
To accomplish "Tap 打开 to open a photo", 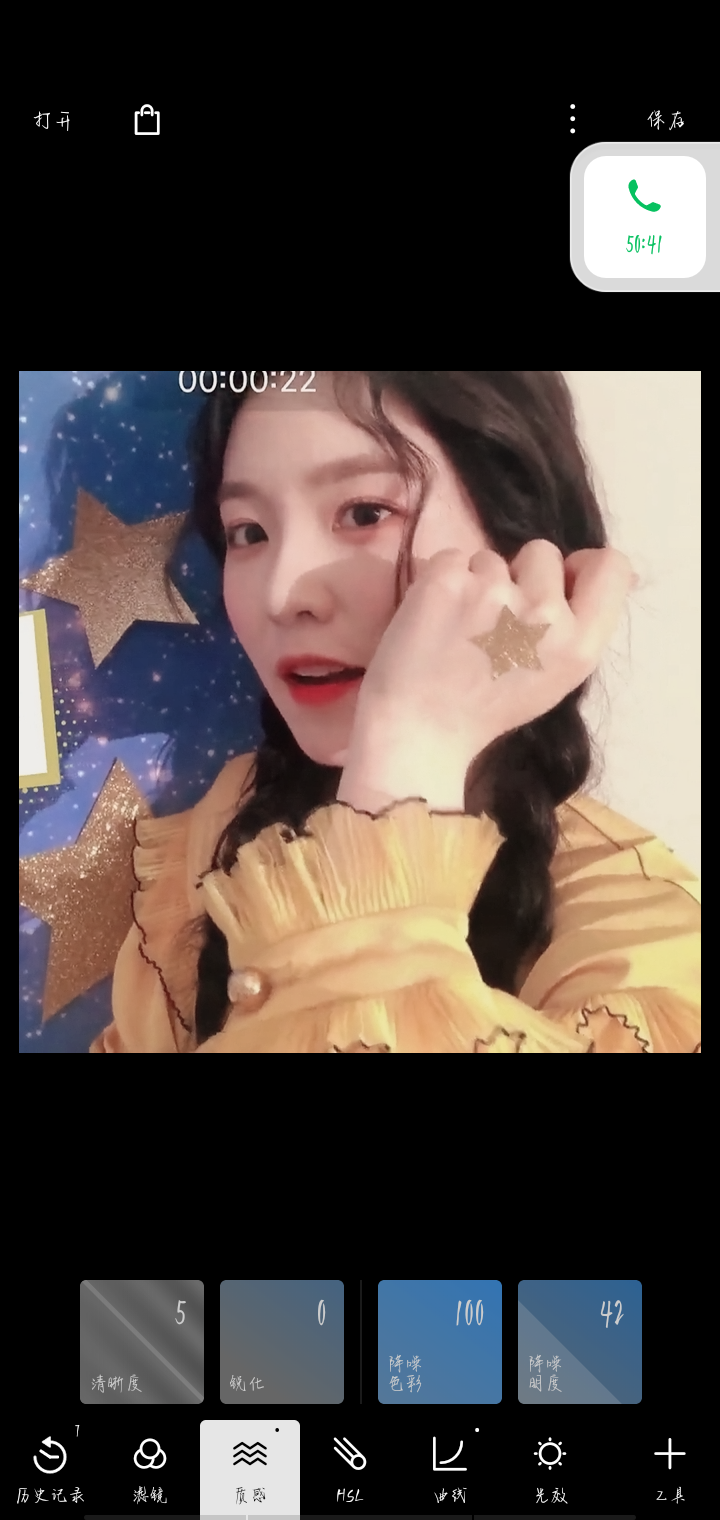I will tap(53, 121).
